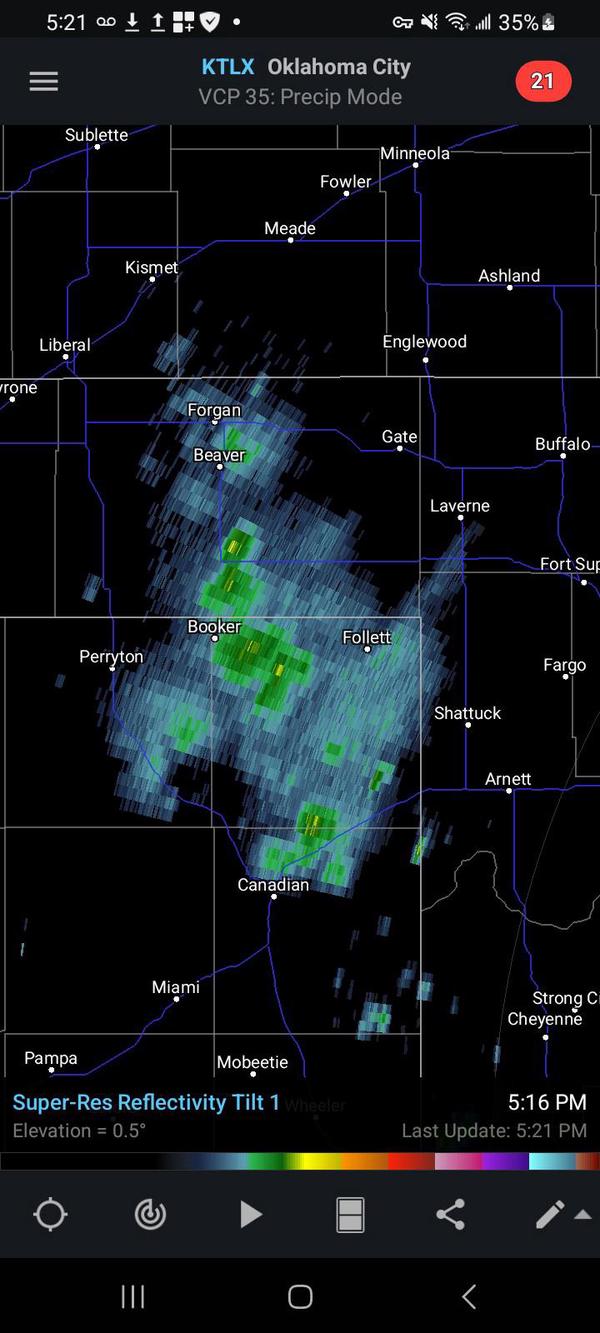This screenshot has height=1333, width=600.
Task: Go back with system back button
Action: pyautogui.click(x=468, y=1297)
